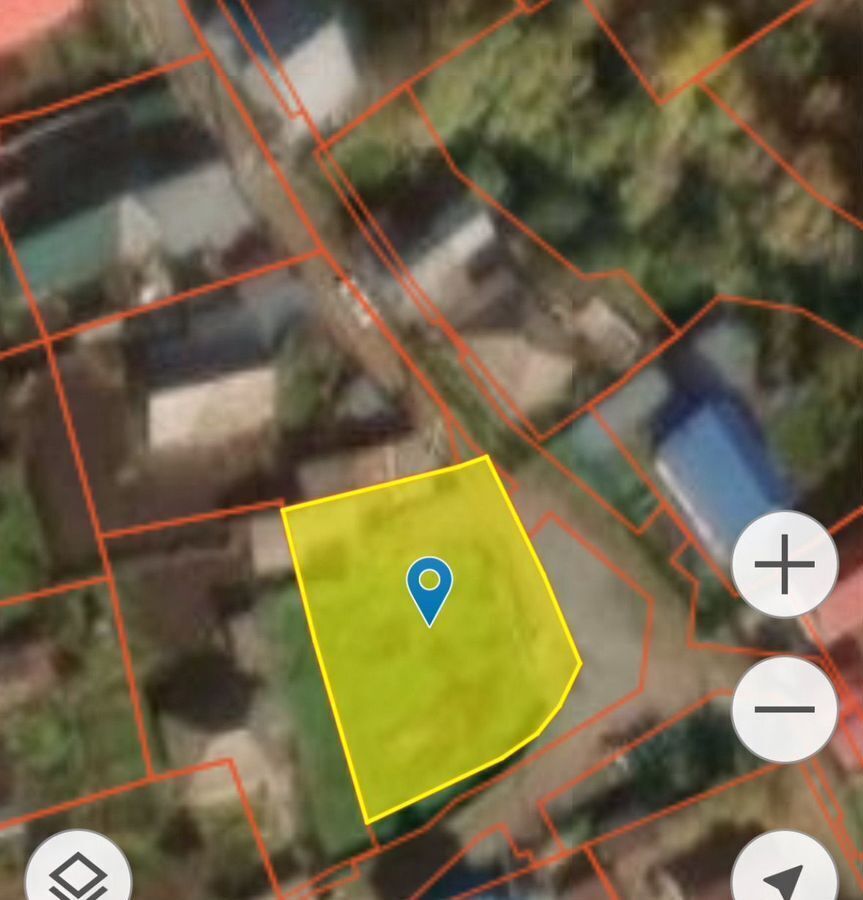863x900 pixels.
Task: Zoom in with the plus button
Action: pos(784,564)
